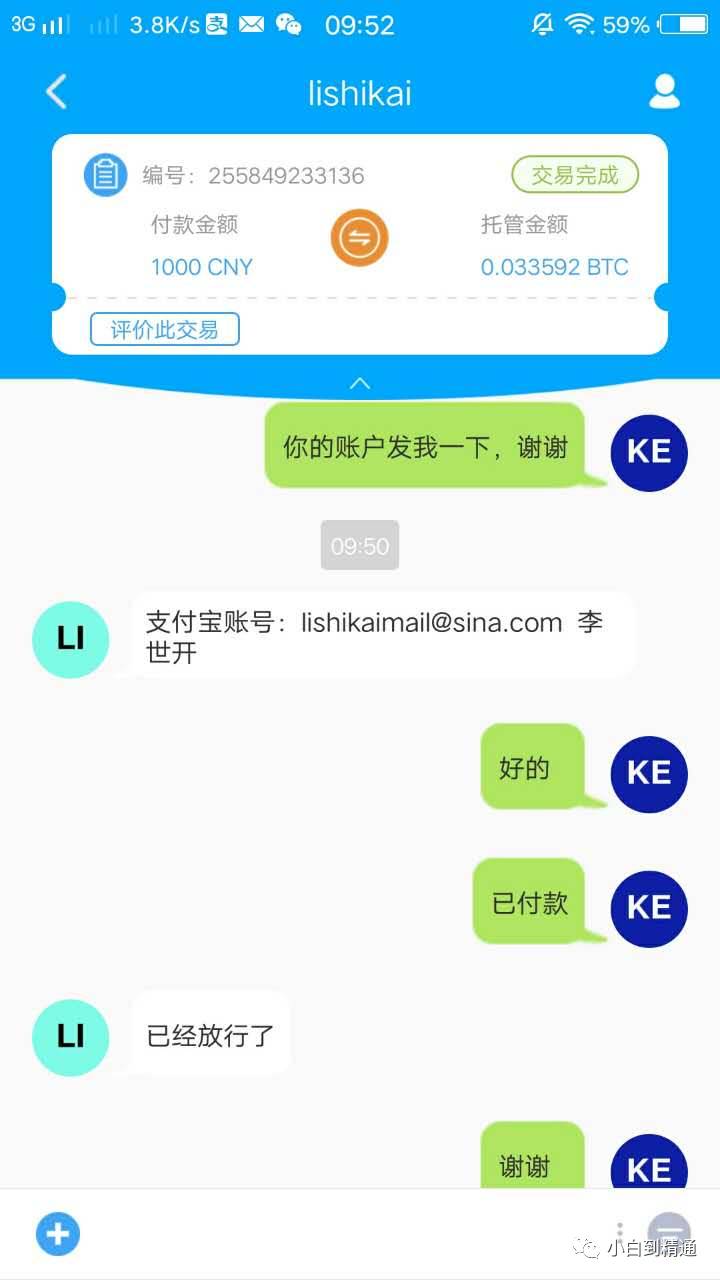Tap the orange swap icon
Viewport: 720px width, 1280px height.
(360, 238)
